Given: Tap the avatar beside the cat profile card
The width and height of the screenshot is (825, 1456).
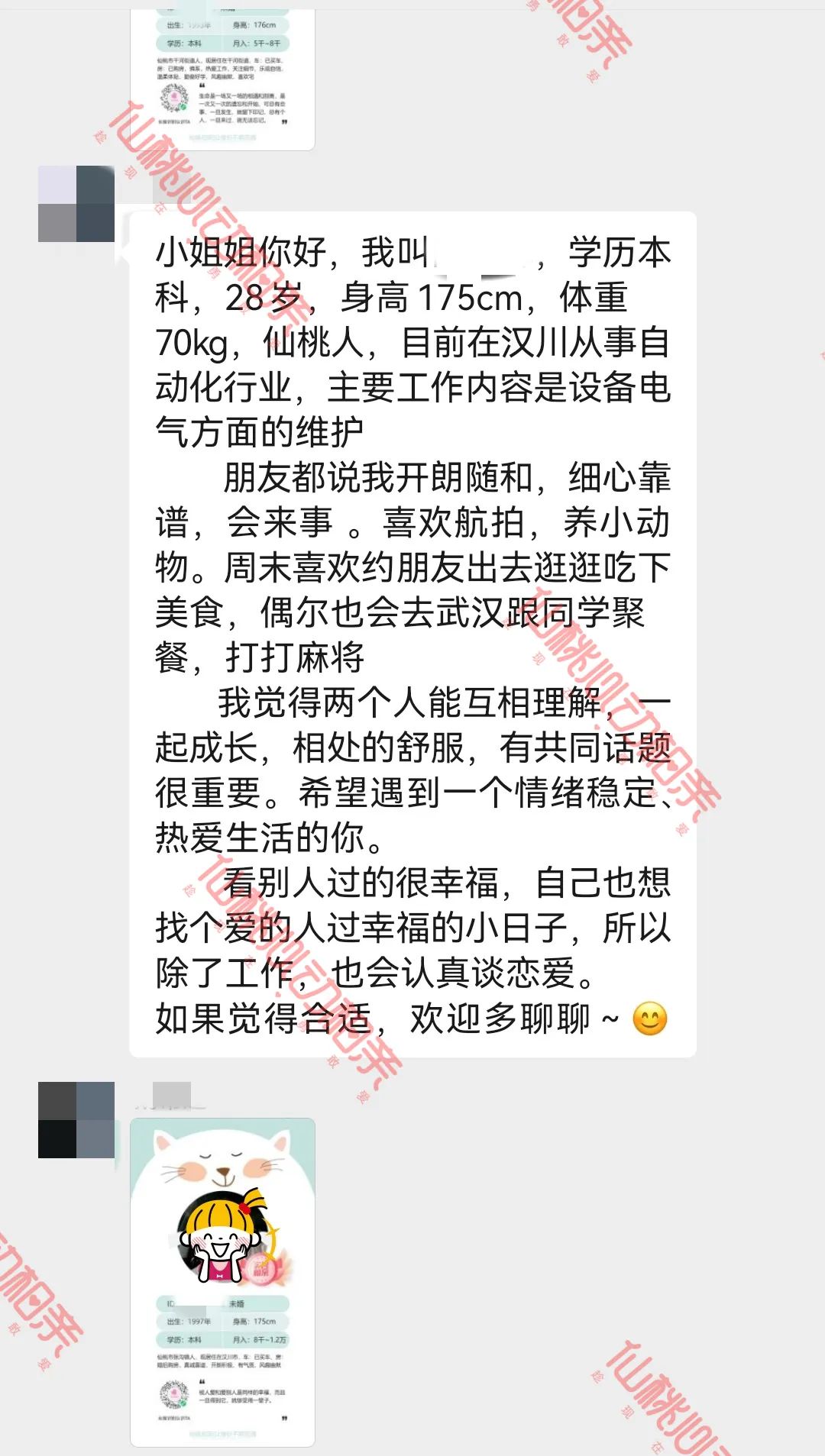Looking at the screenshot, I should point(76,1119).
